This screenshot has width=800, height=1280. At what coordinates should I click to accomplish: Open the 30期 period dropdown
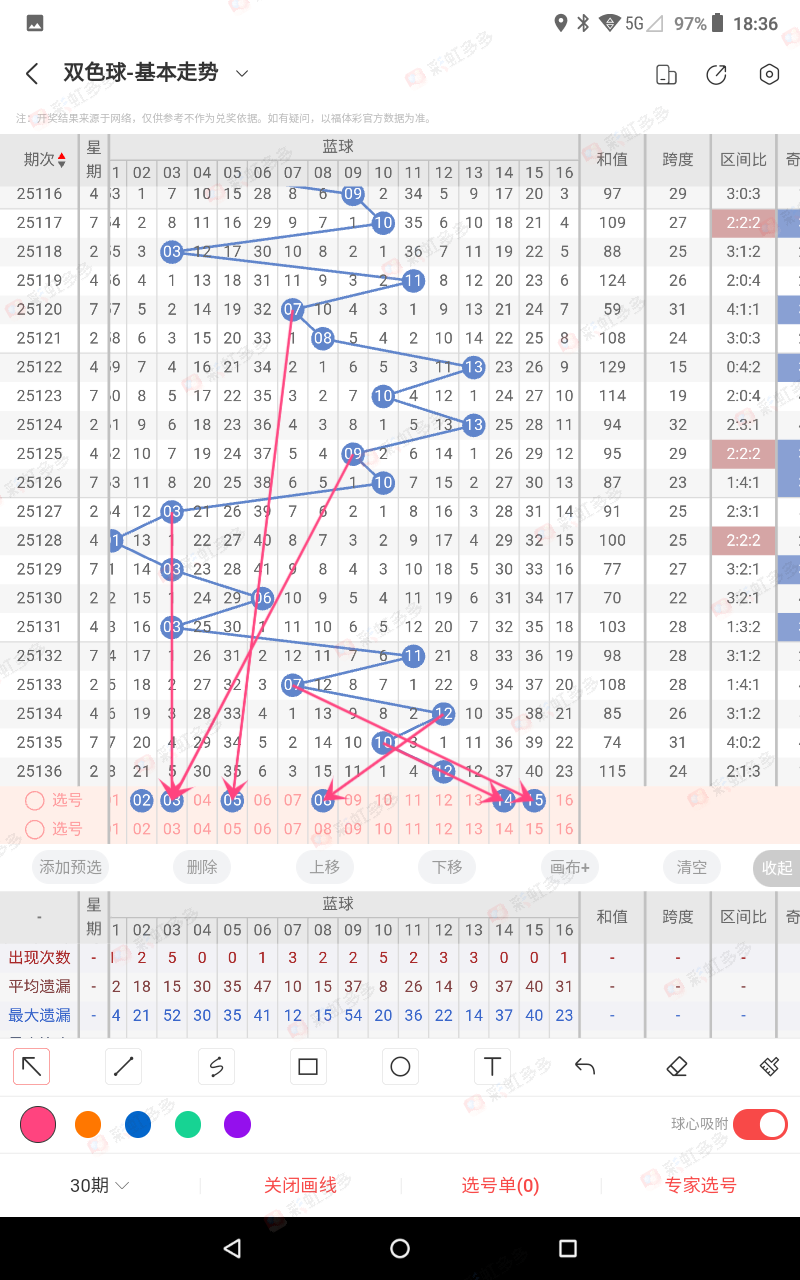pyautogui.click(x=100, y=1185)
